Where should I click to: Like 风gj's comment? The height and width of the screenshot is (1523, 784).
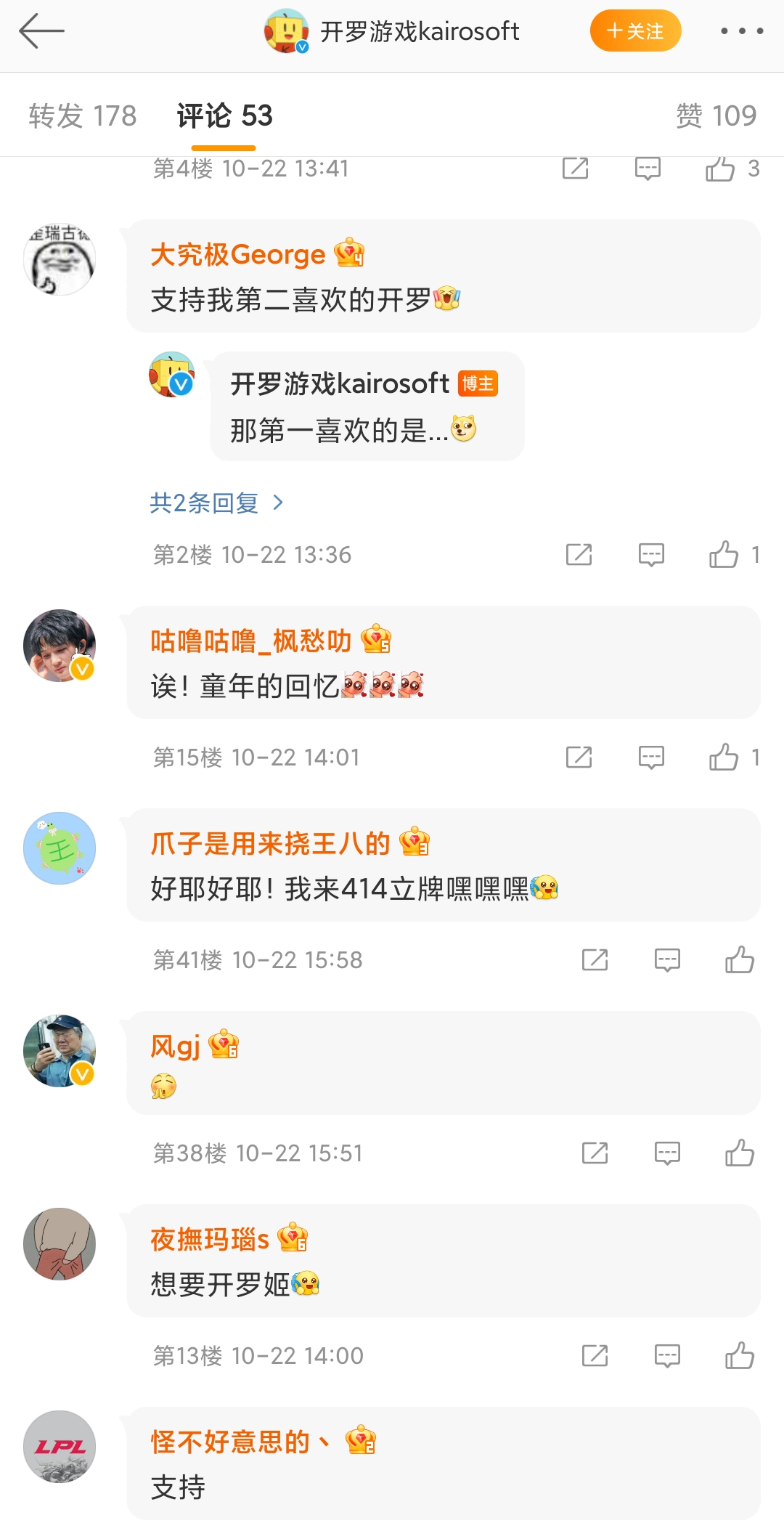739,1153
